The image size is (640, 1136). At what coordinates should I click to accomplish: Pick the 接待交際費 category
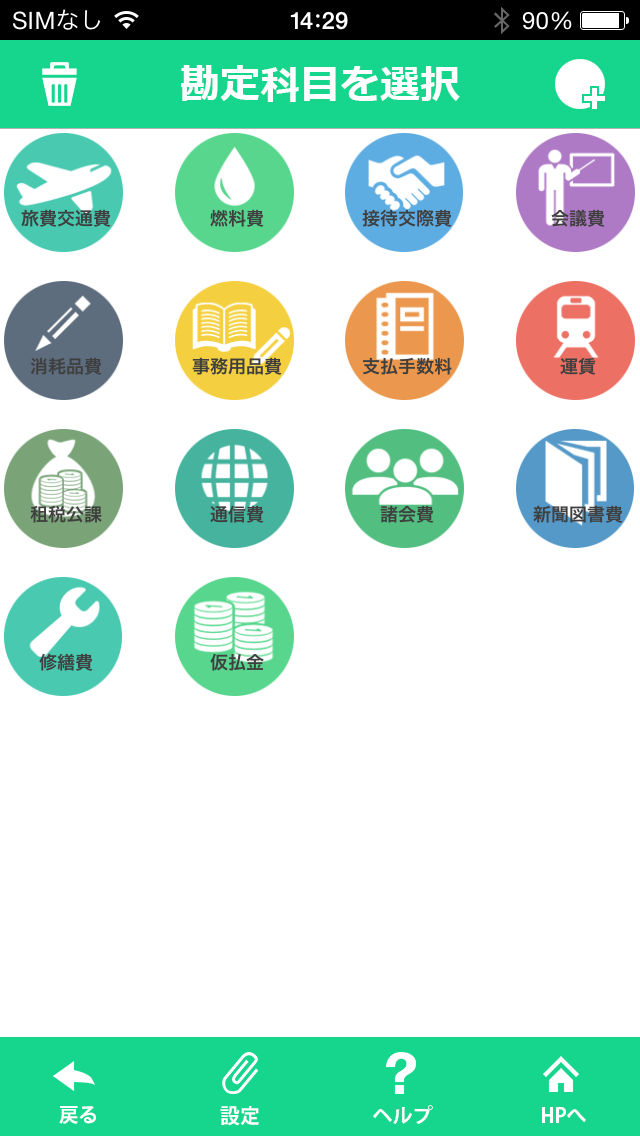404,193
